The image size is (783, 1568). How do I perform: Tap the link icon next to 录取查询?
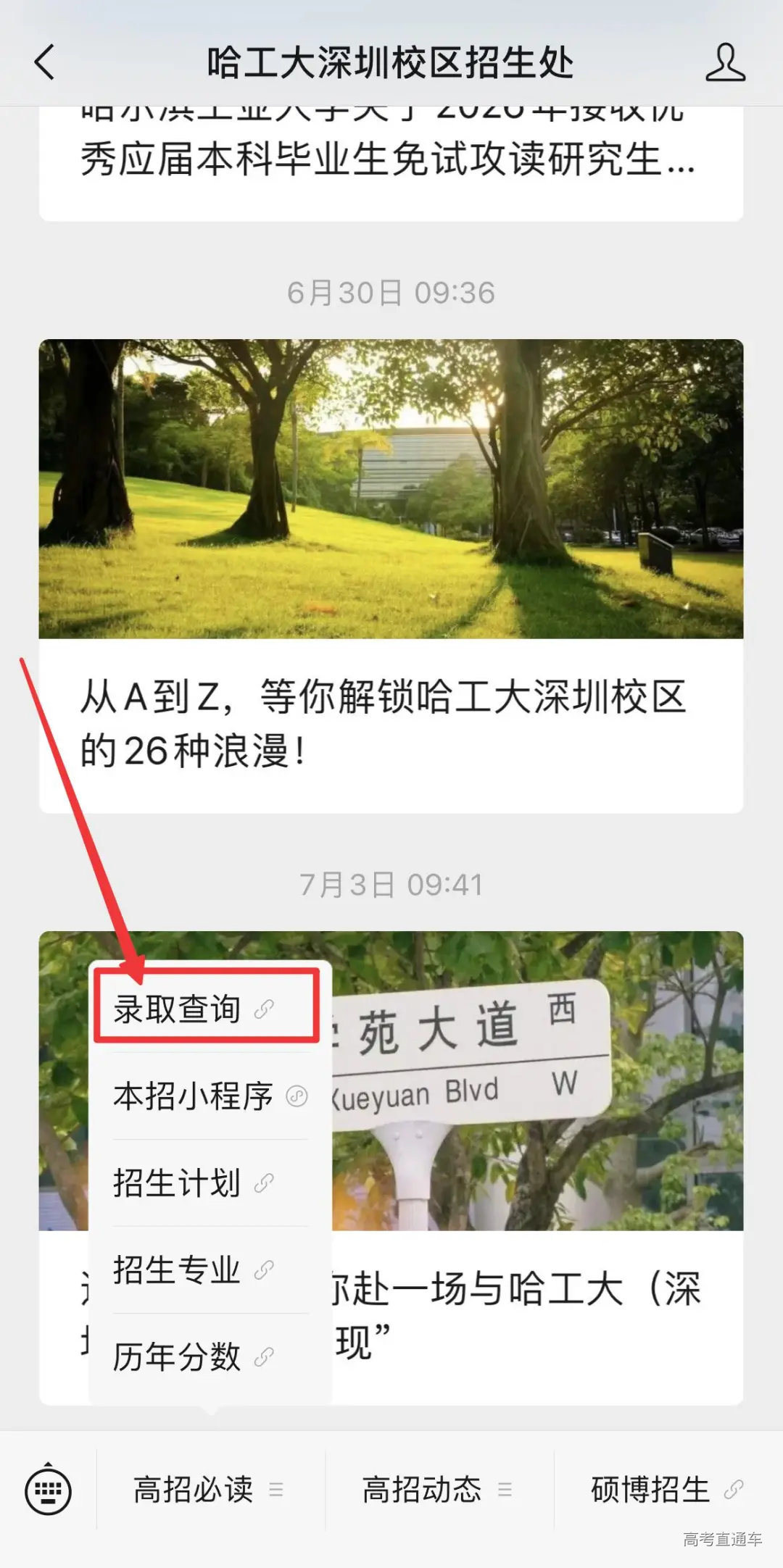265,1009
